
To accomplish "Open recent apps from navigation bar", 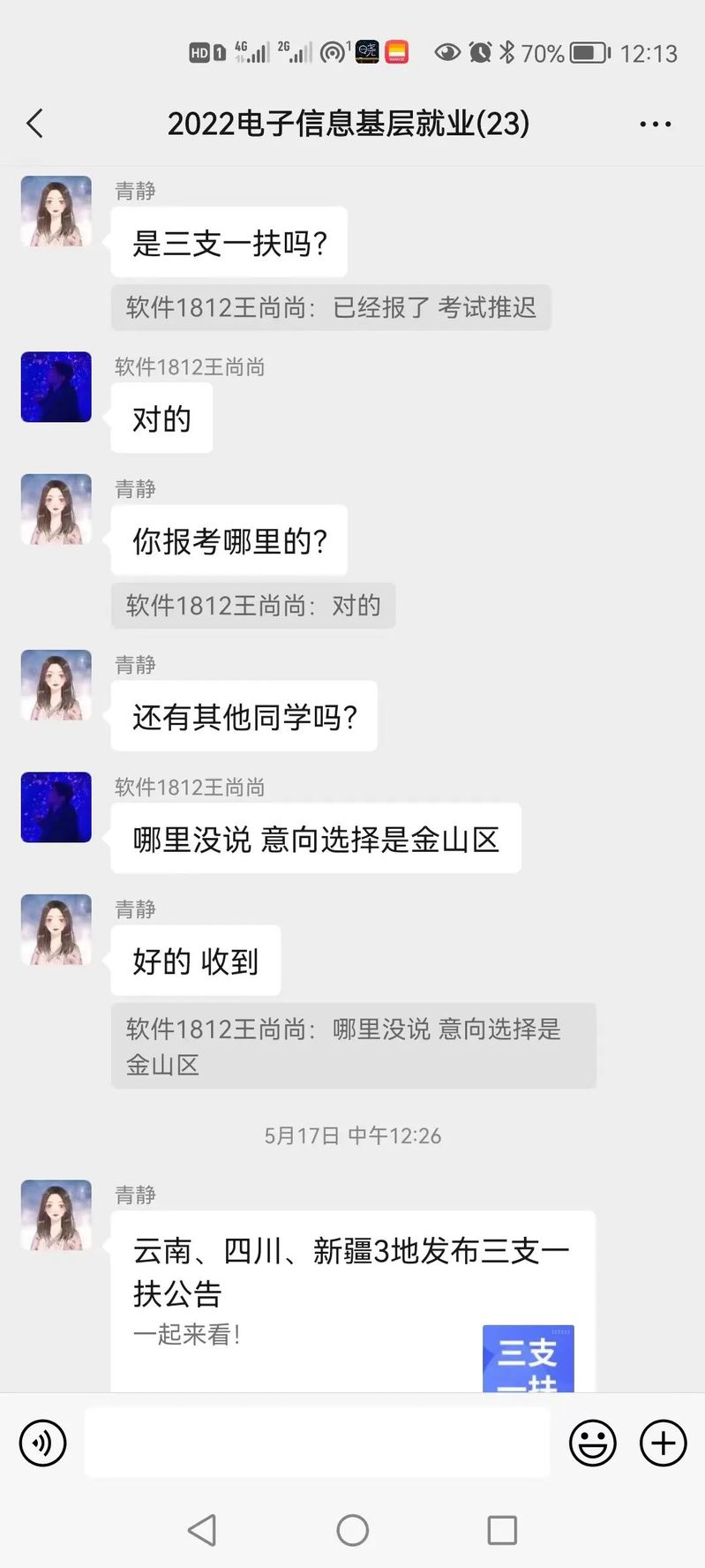I will point(502,1529).
